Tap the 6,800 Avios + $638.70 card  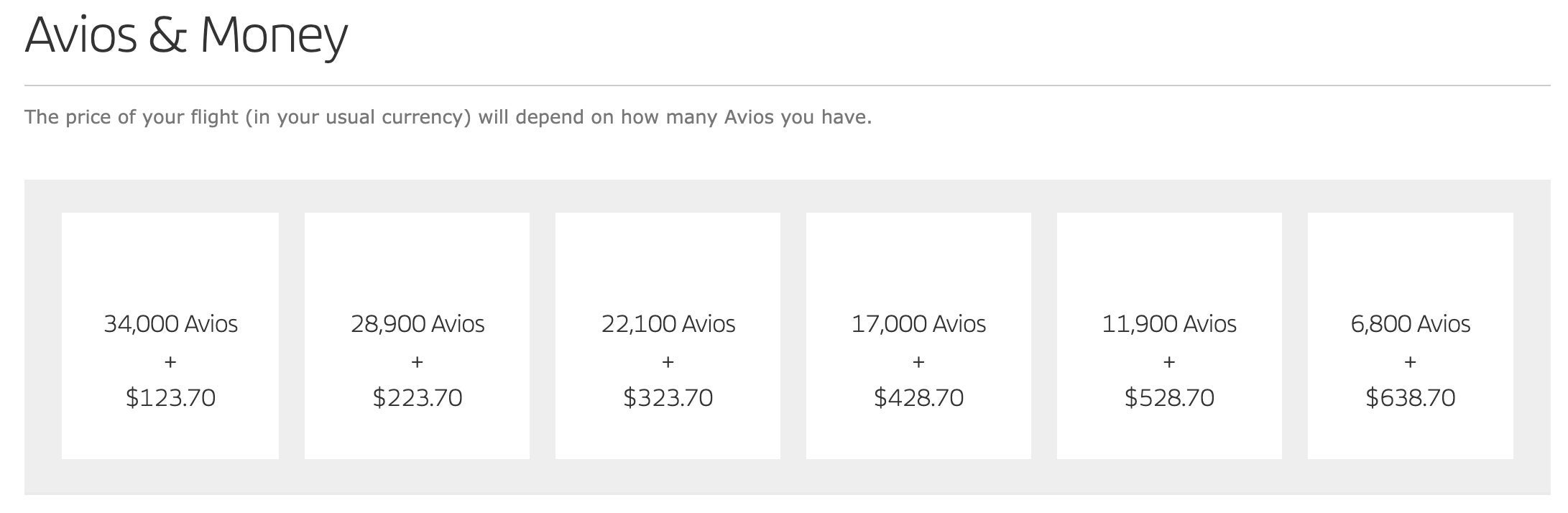coord(1410,336)
